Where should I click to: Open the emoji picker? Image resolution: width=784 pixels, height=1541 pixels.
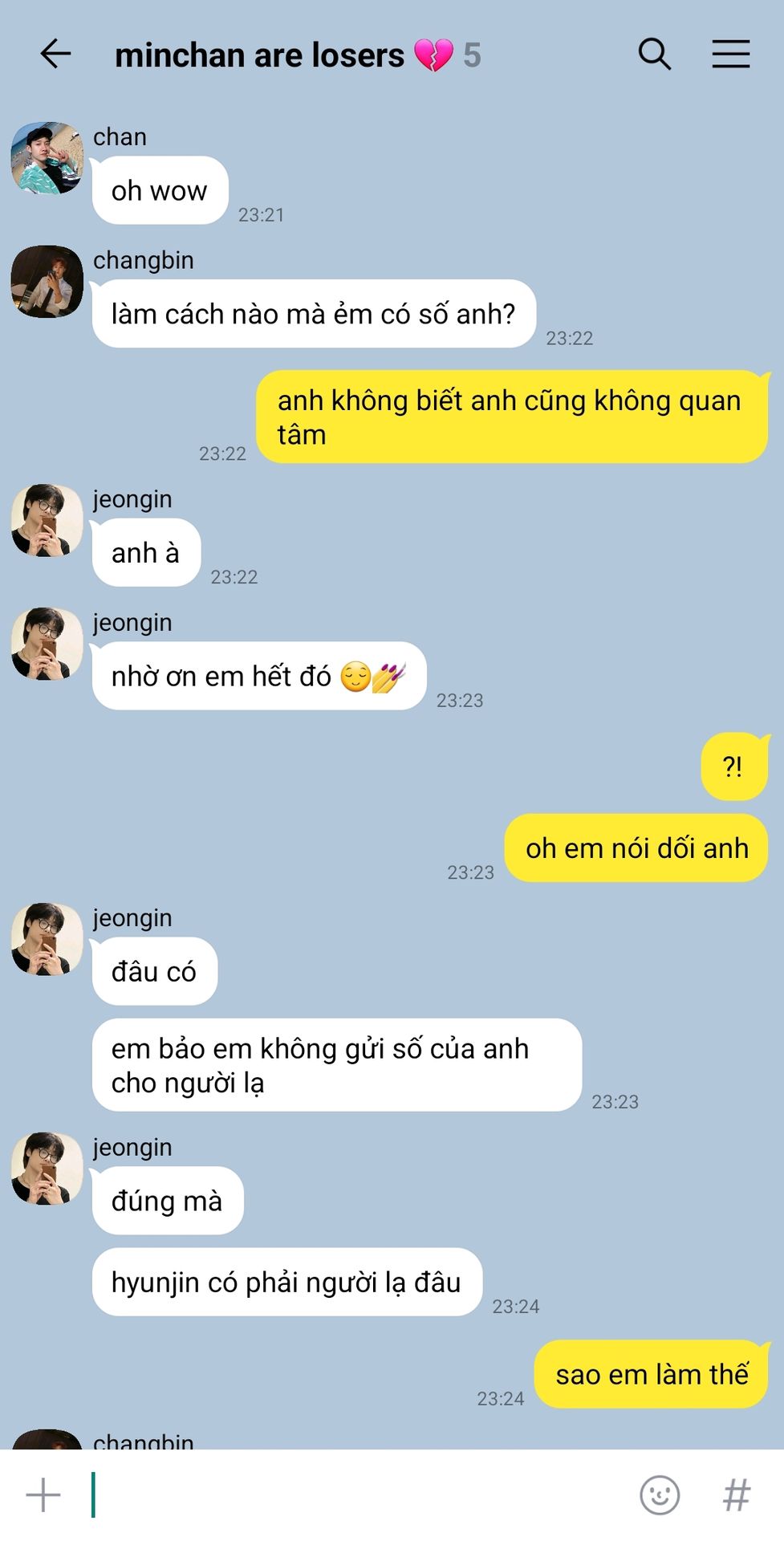tap(660, 1495)
